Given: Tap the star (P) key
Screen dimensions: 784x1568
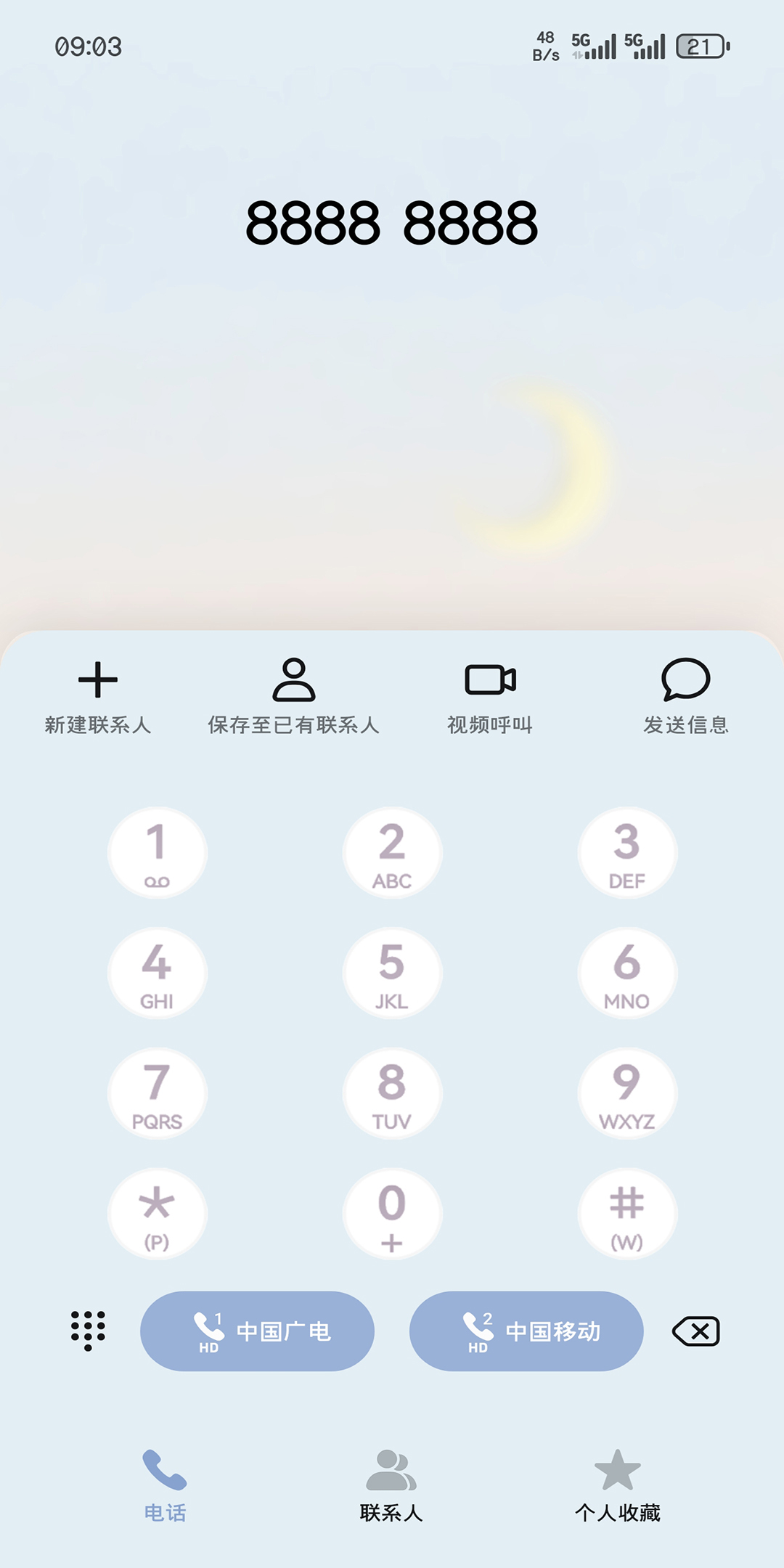Looking at the screenshot, I should [x=157, y=1214].
